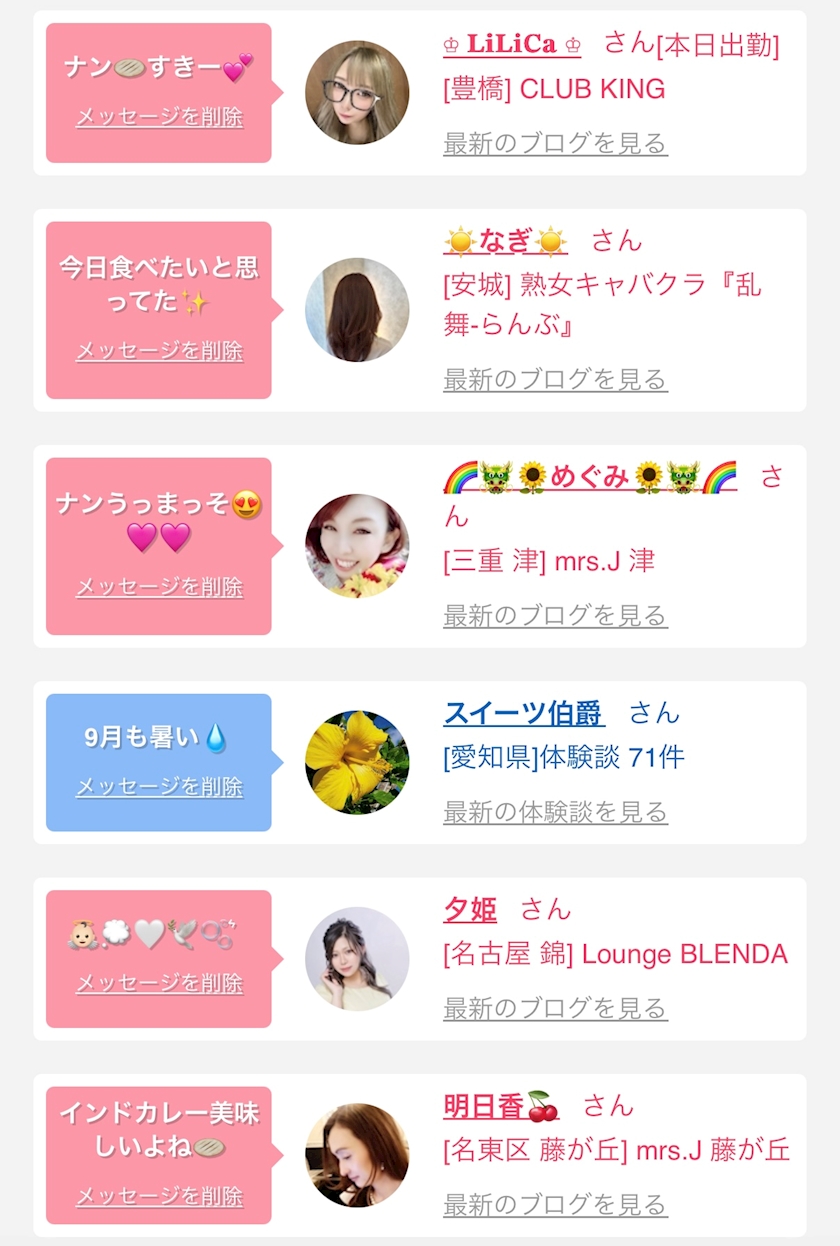Delete the emoji message sent to 夕姫
Viewport: 840px width, 1246px height.
click(159, 983)
